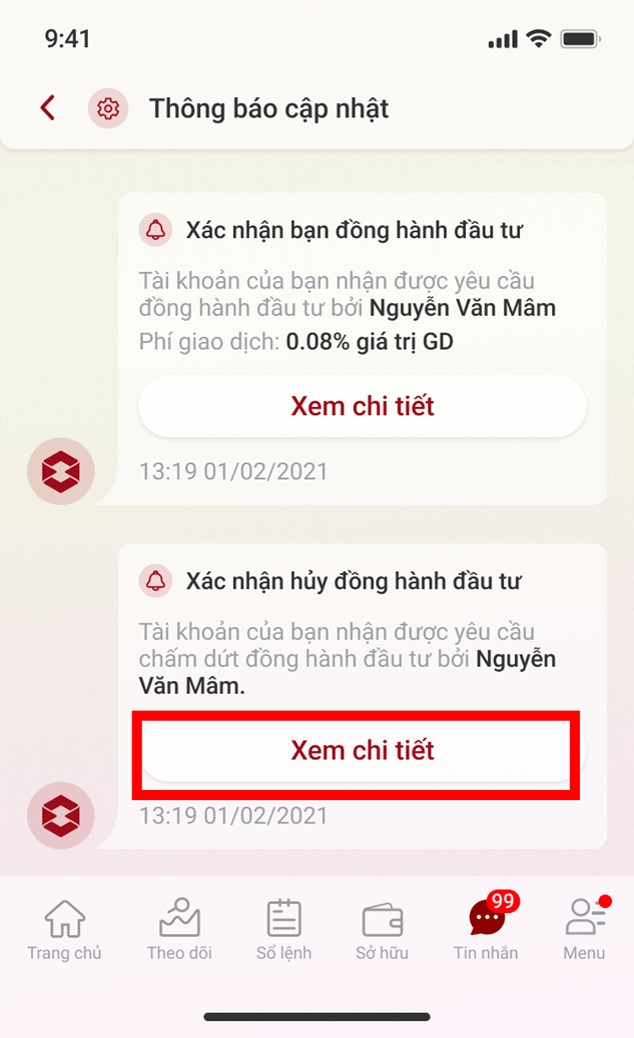View details of investment companion confirmation
Screen dimensions: 634x1038
tap(362, 407)
